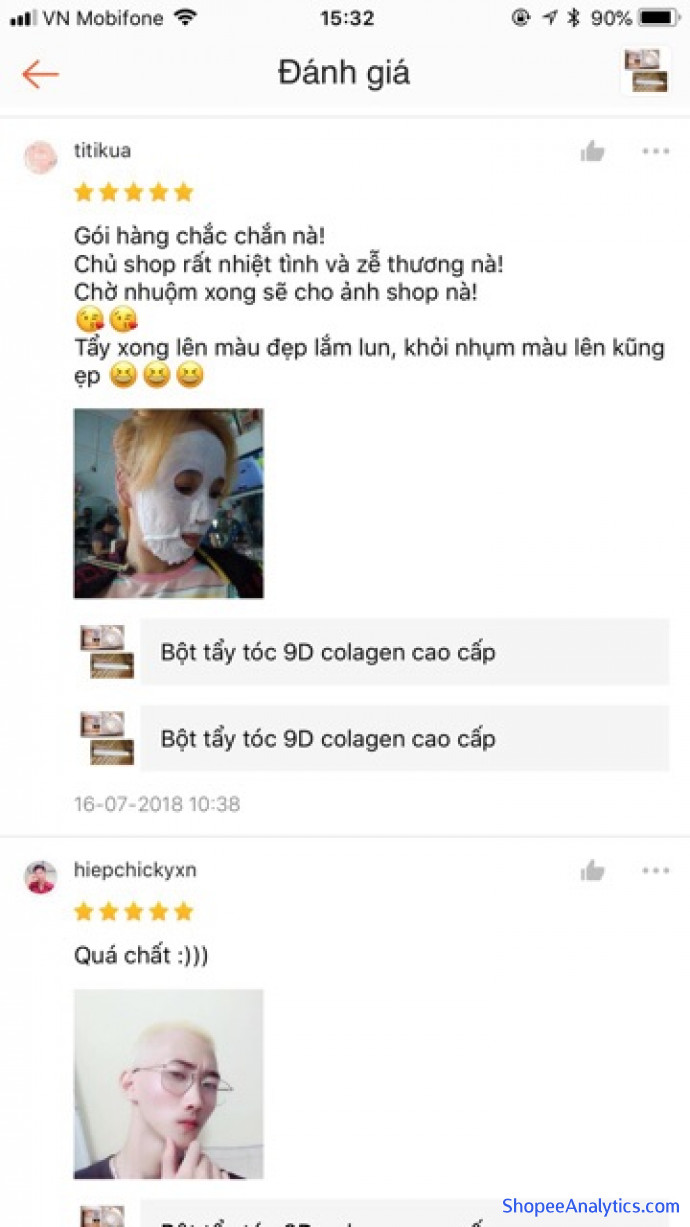Open the product thumbnail in the header
The image size is (690, 1227).
[645, 72]
